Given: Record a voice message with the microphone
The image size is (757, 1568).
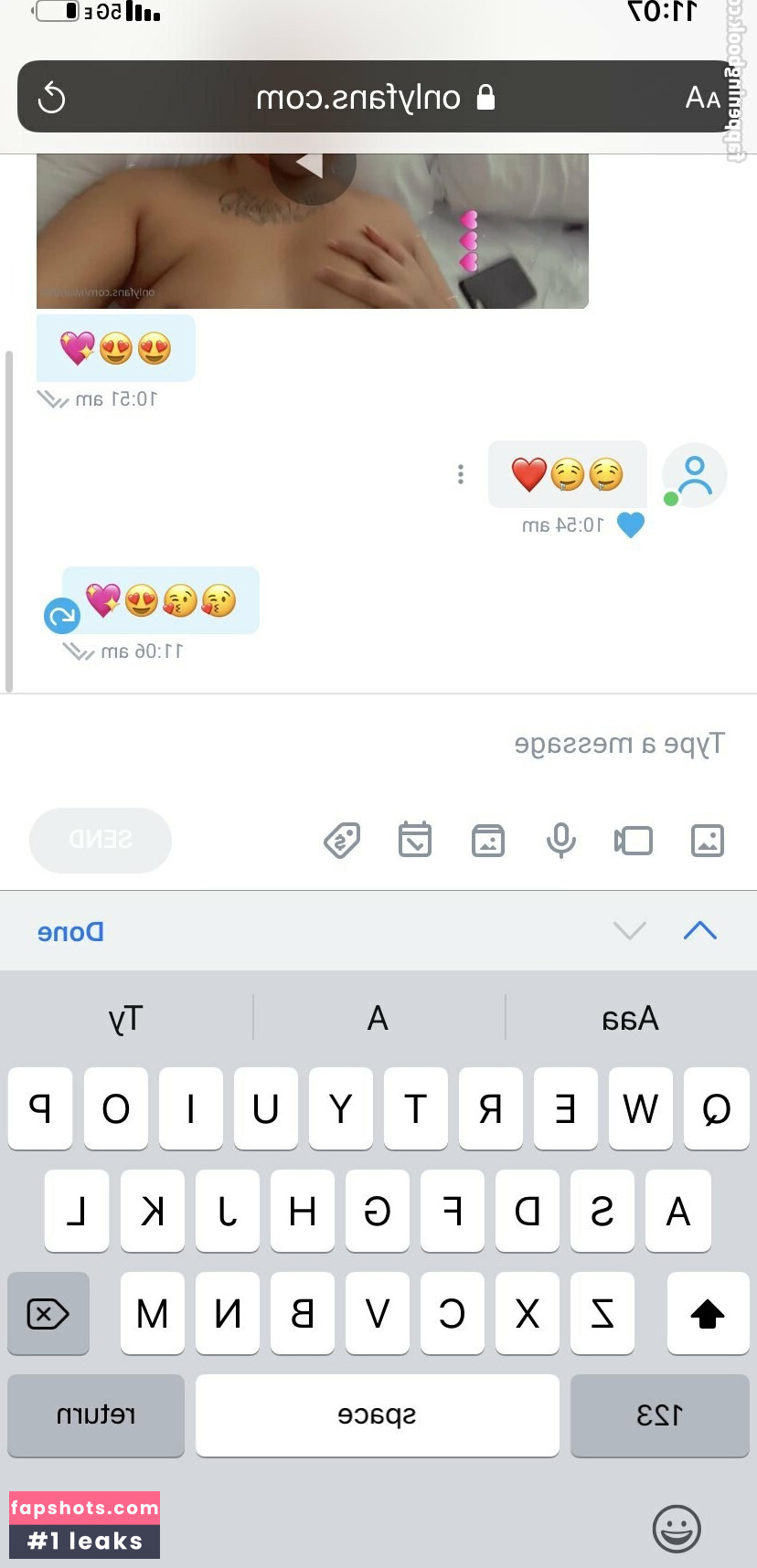Looking at the screenshot, I should 561,840.
